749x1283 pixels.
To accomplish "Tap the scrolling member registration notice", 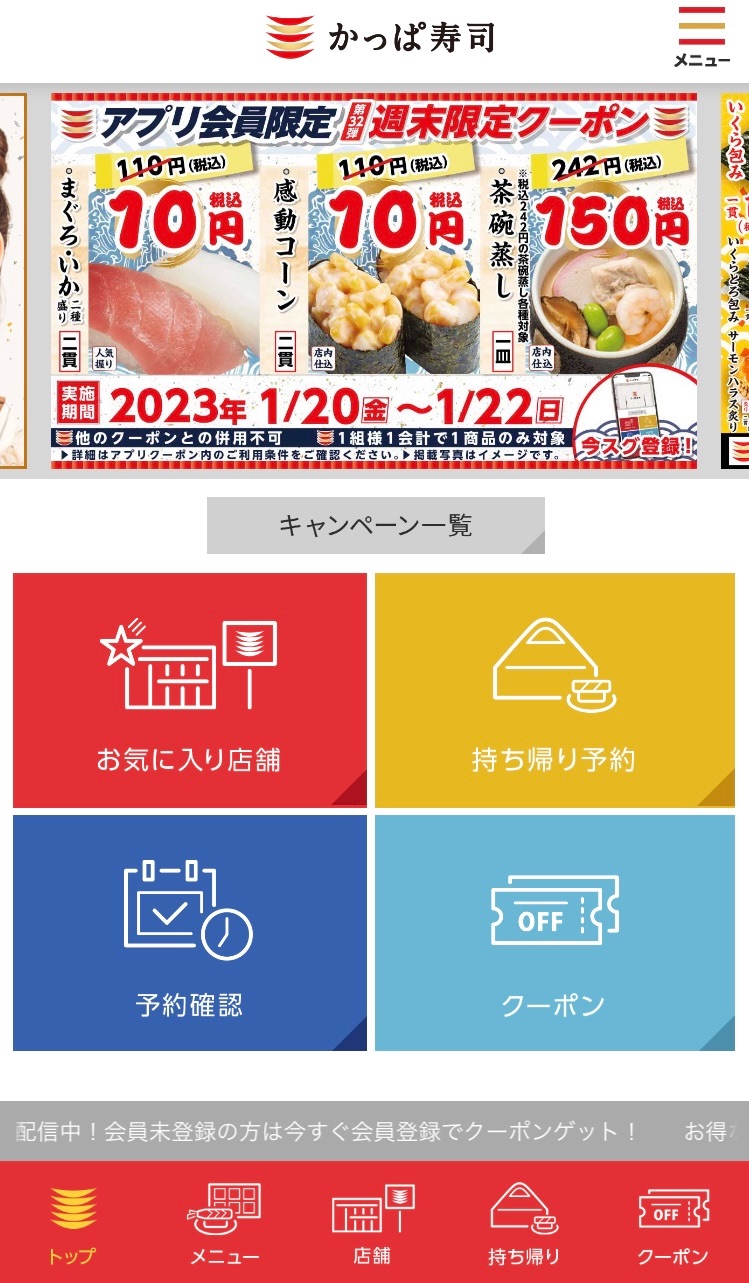I will click(x=374, y=1131).
